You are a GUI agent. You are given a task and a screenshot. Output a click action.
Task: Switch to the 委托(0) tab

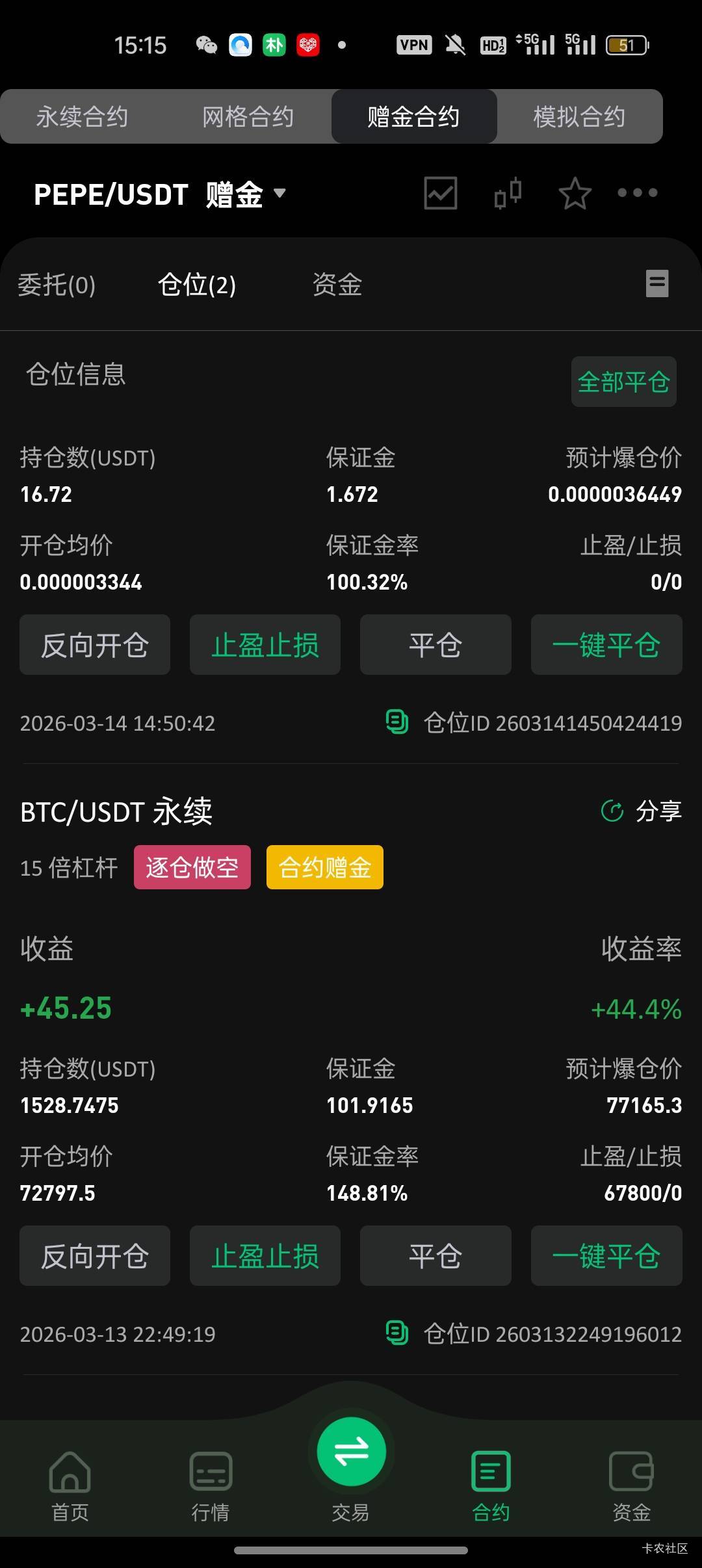point(57,285)
